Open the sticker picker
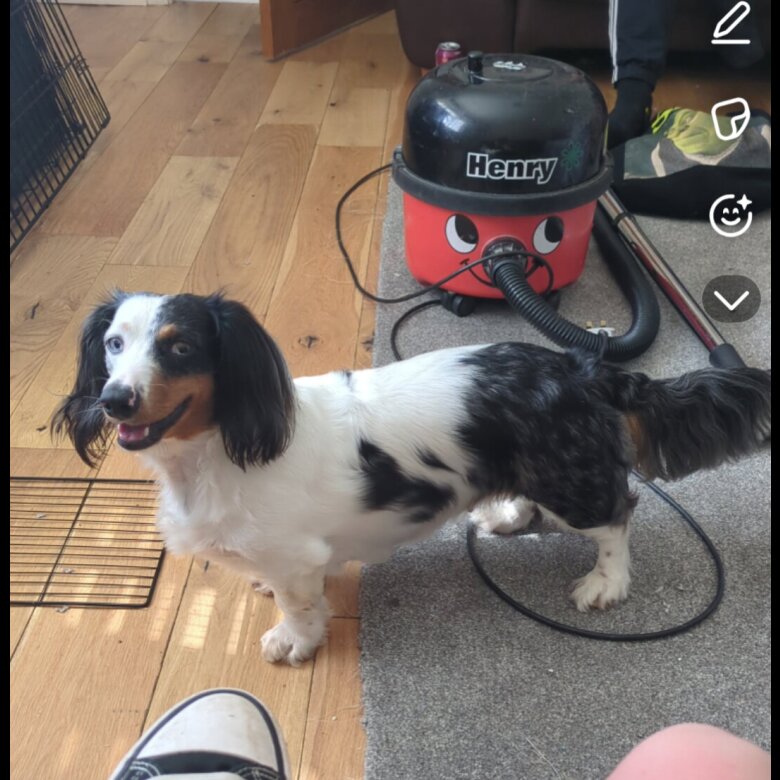 pos(731,120)
